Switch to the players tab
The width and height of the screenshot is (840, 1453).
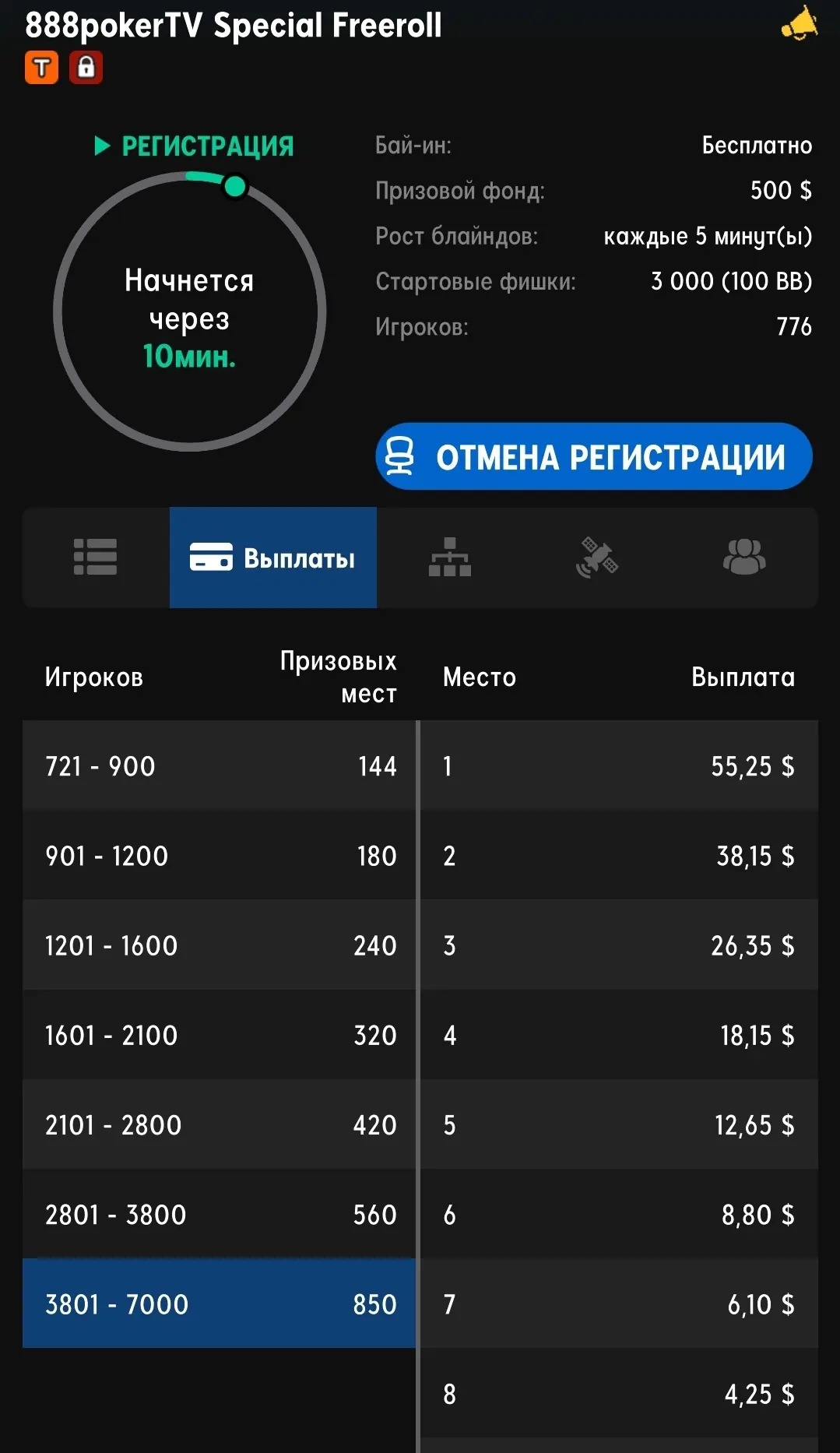(744, 558)
